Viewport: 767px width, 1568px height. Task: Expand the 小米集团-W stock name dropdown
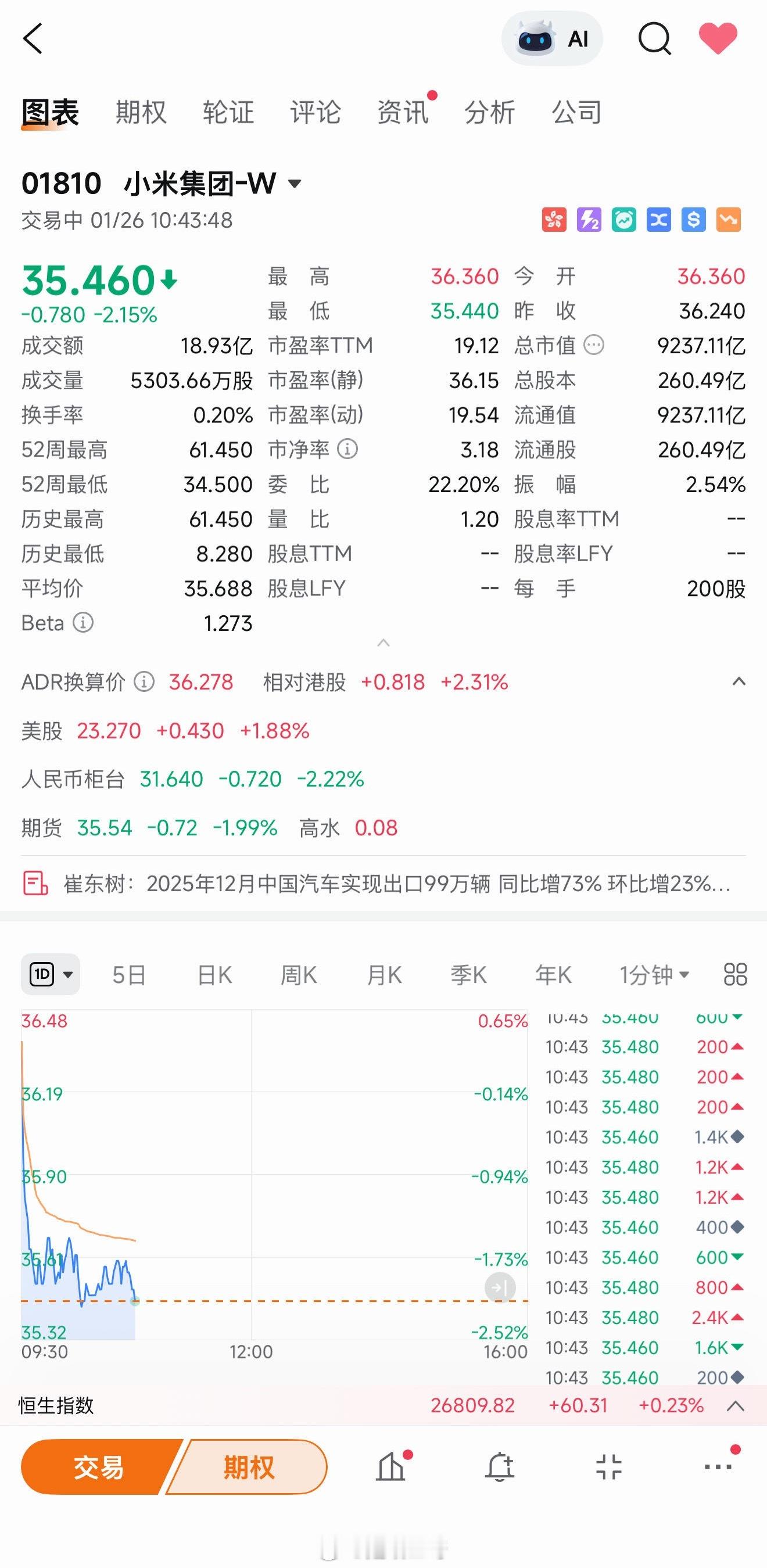[x=295, y=183]
